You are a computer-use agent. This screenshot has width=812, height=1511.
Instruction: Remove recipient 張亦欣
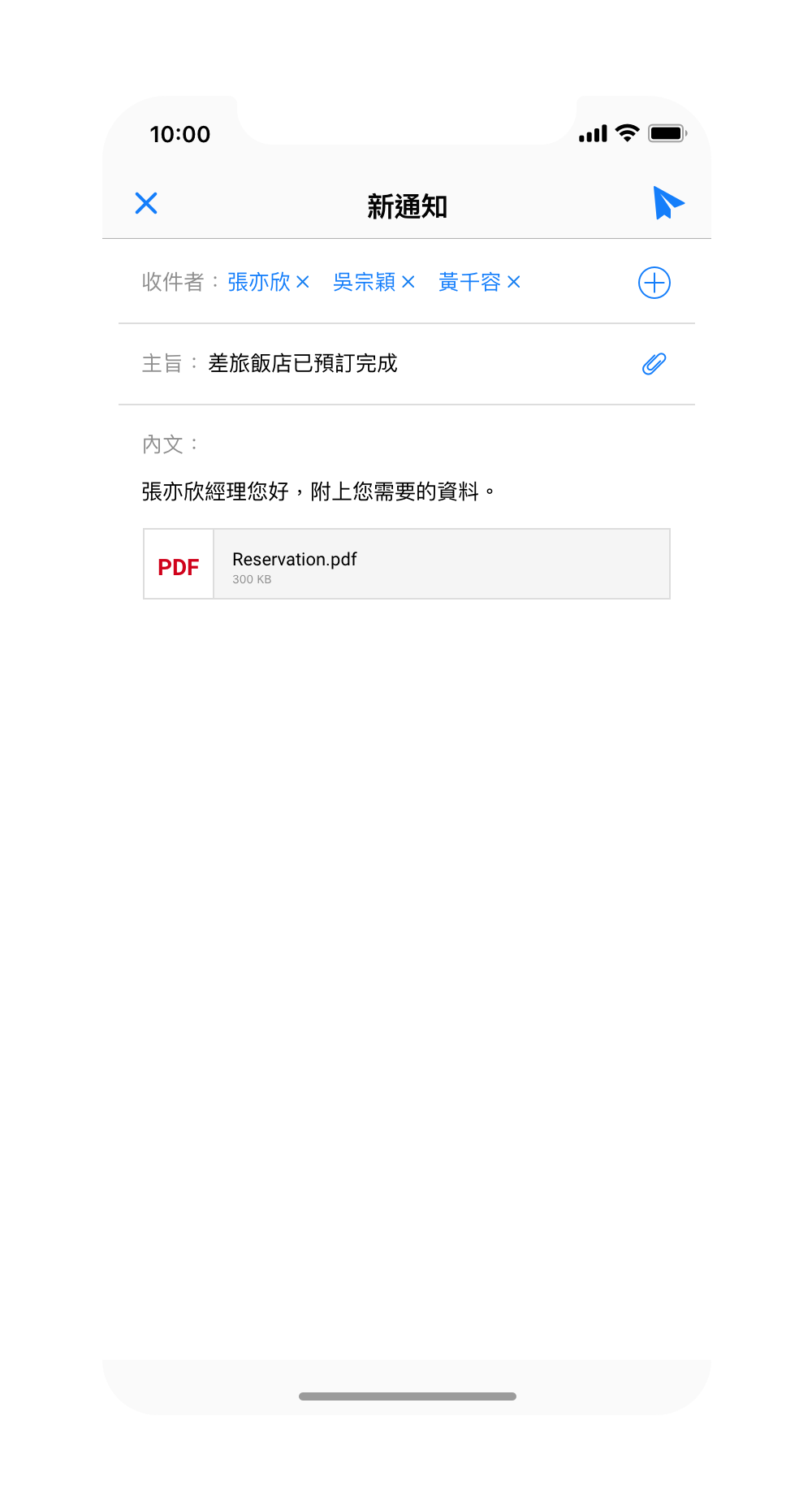click(x=303, y=282)
